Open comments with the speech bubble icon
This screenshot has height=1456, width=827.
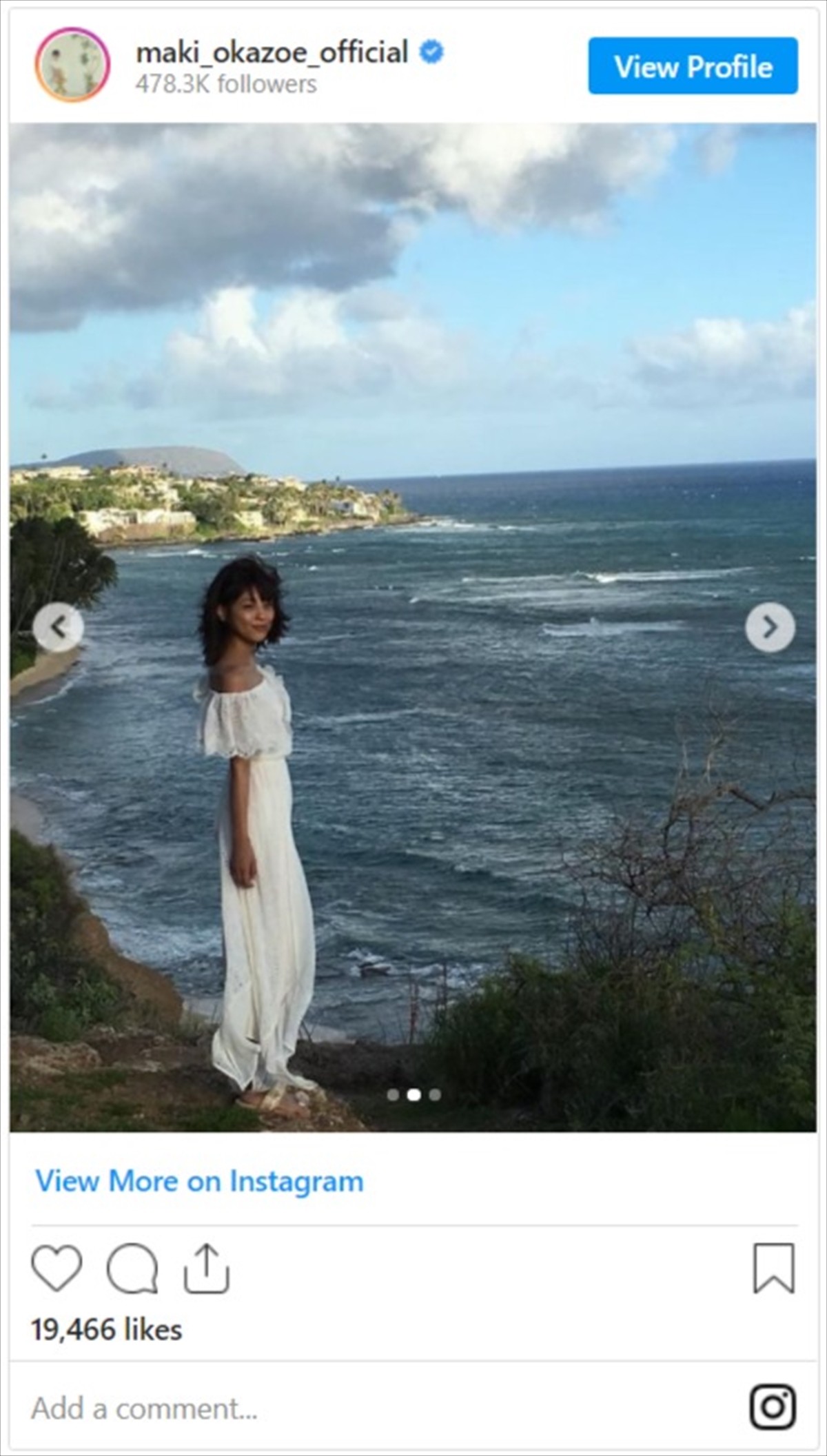click(x=132, y=1267)
